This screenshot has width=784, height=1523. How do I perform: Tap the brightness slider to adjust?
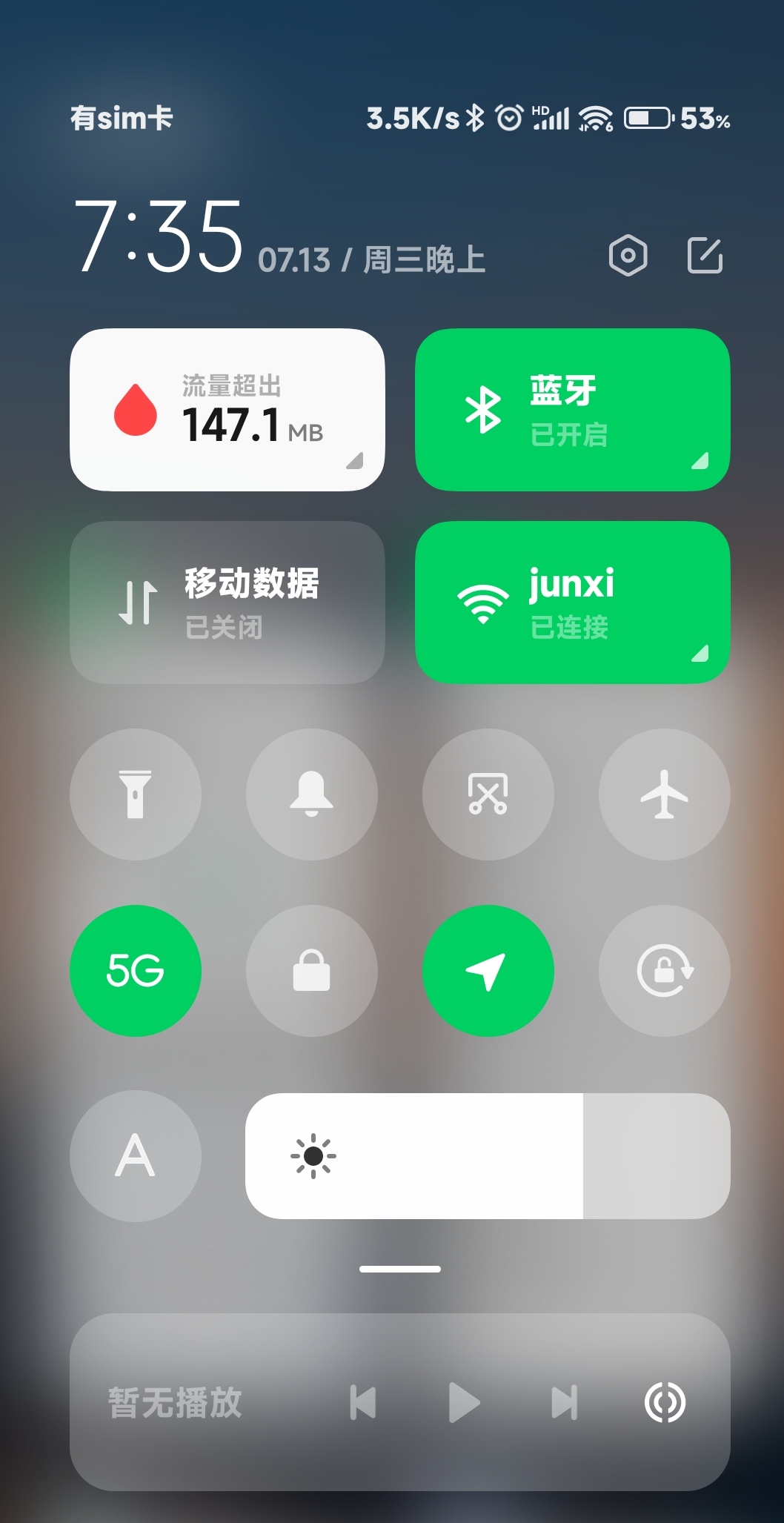(488, 1156)
